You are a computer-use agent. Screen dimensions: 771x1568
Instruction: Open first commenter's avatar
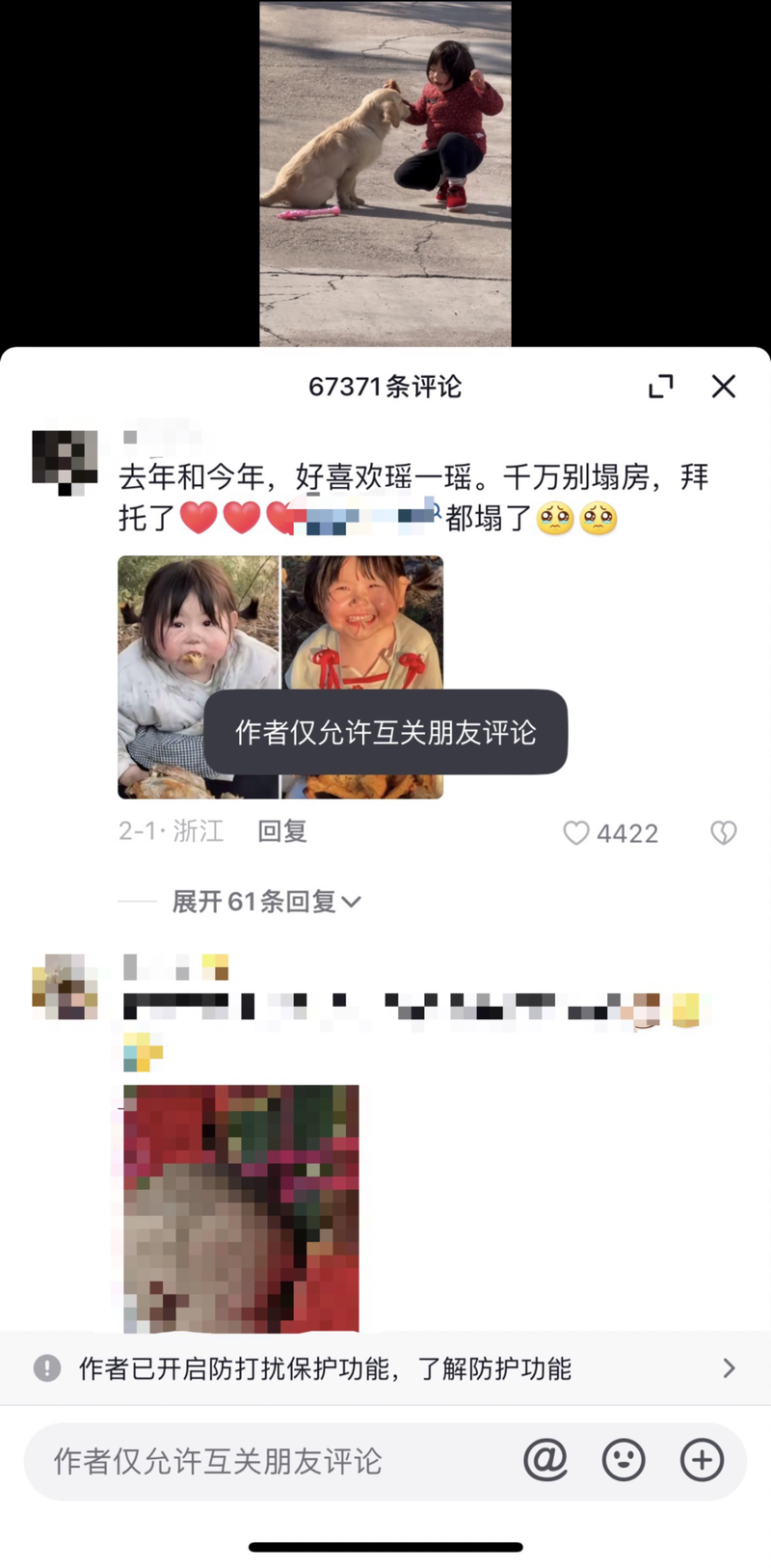65,461
